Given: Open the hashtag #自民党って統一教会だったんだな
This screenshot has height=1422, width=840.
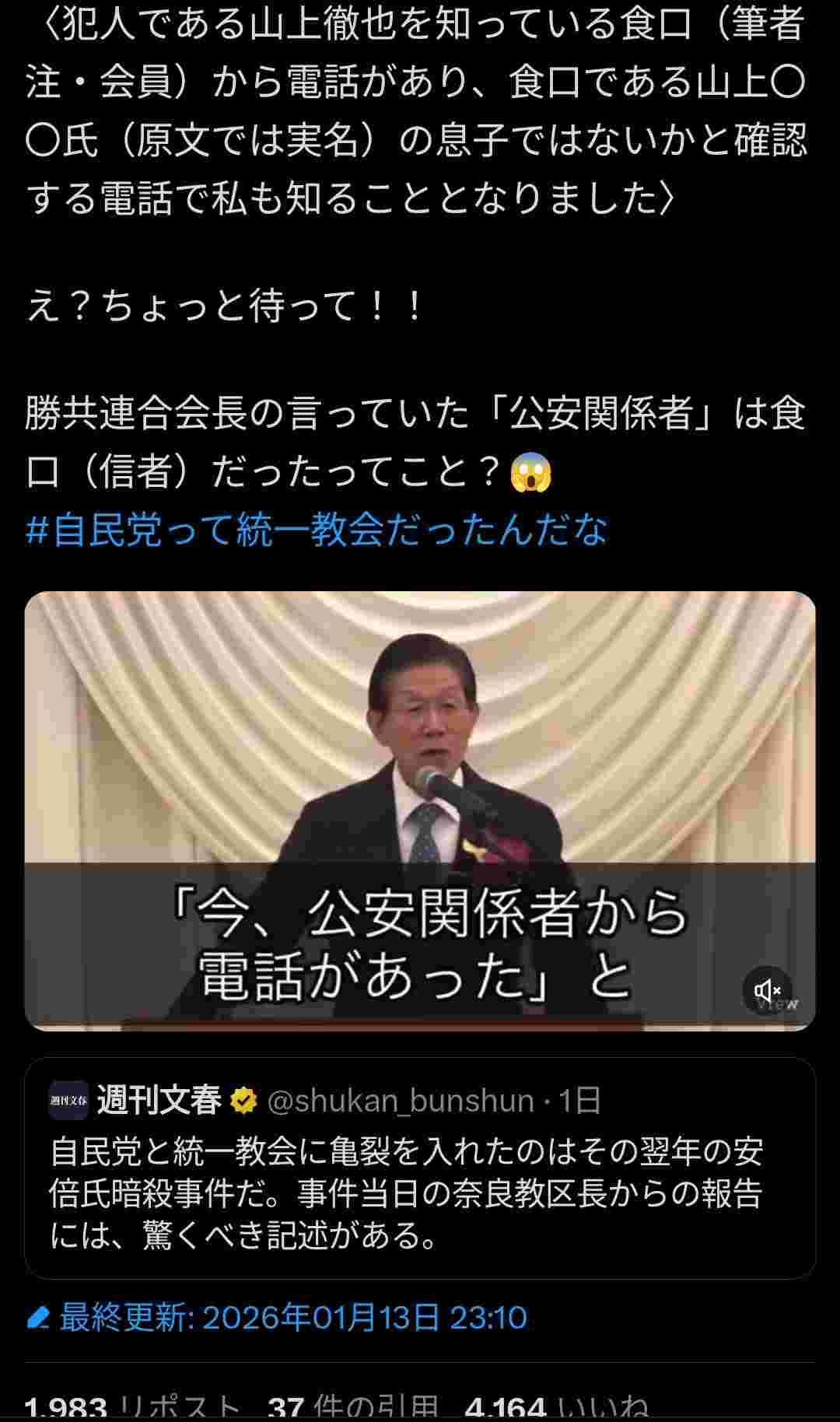Looking at the screenshot, I should [316, 531].
